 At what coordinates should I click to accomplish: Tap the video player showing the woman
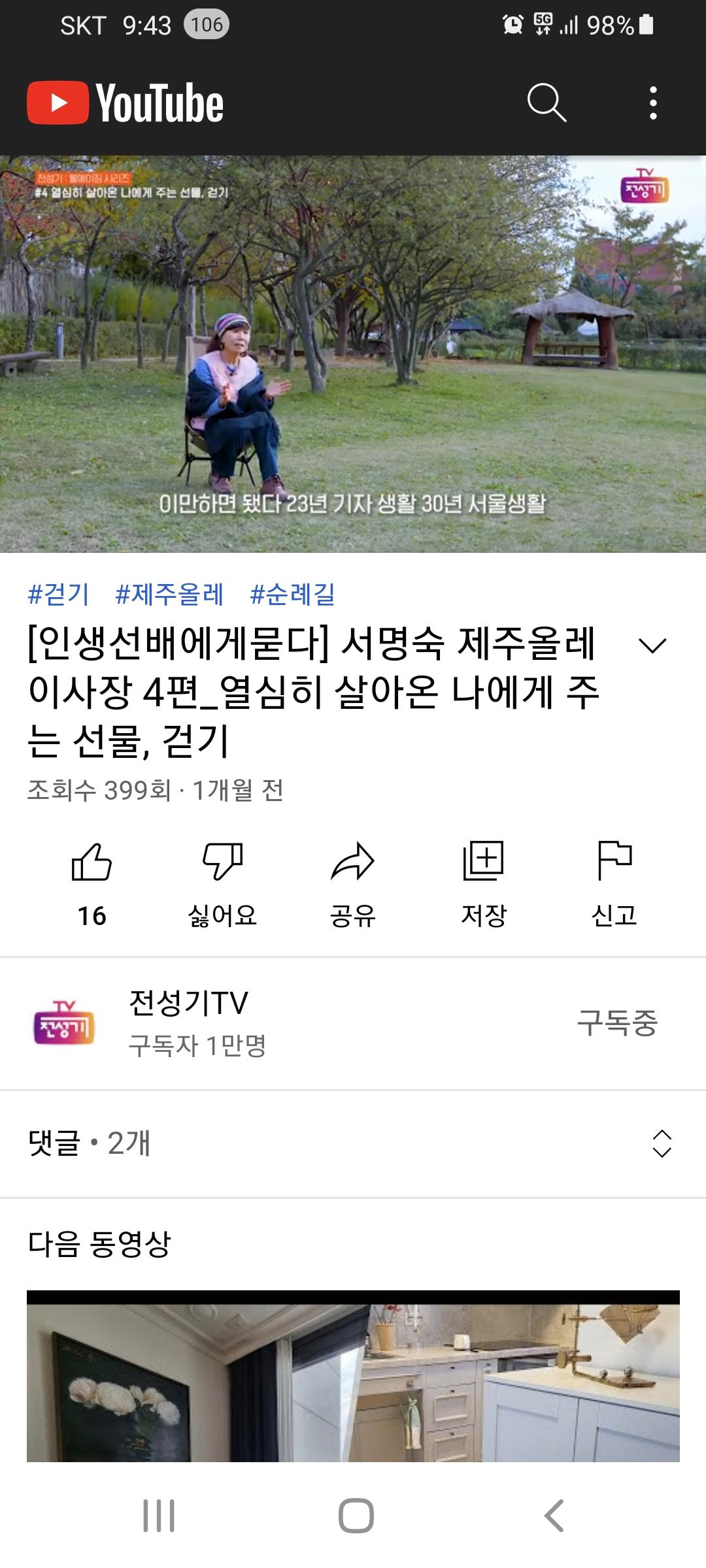click(353, 353)
